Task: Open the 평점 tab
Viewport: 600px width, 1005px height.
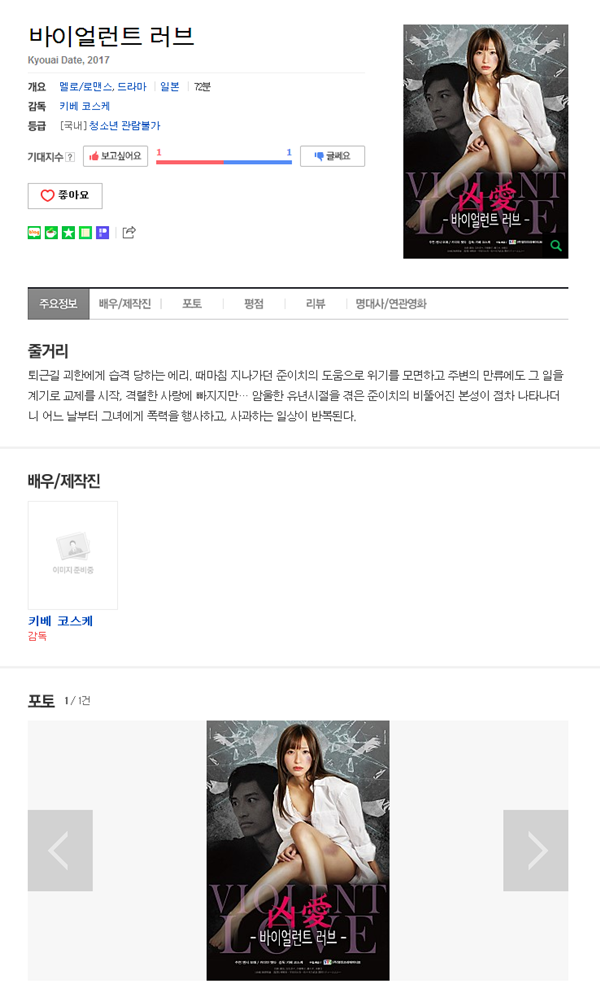Action: tap(254, 304)
